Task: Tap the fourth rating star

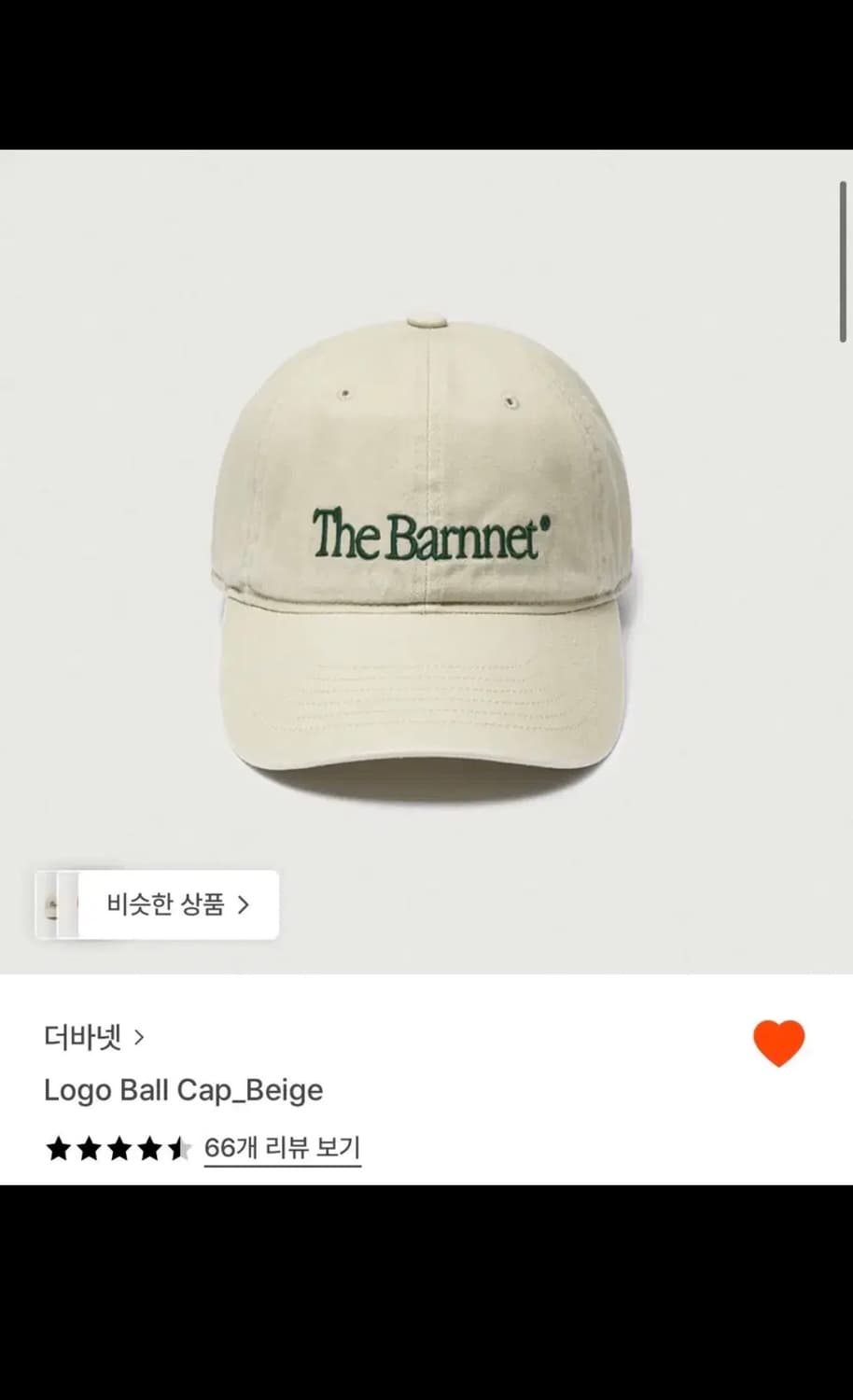Action: pos(149,1149)
